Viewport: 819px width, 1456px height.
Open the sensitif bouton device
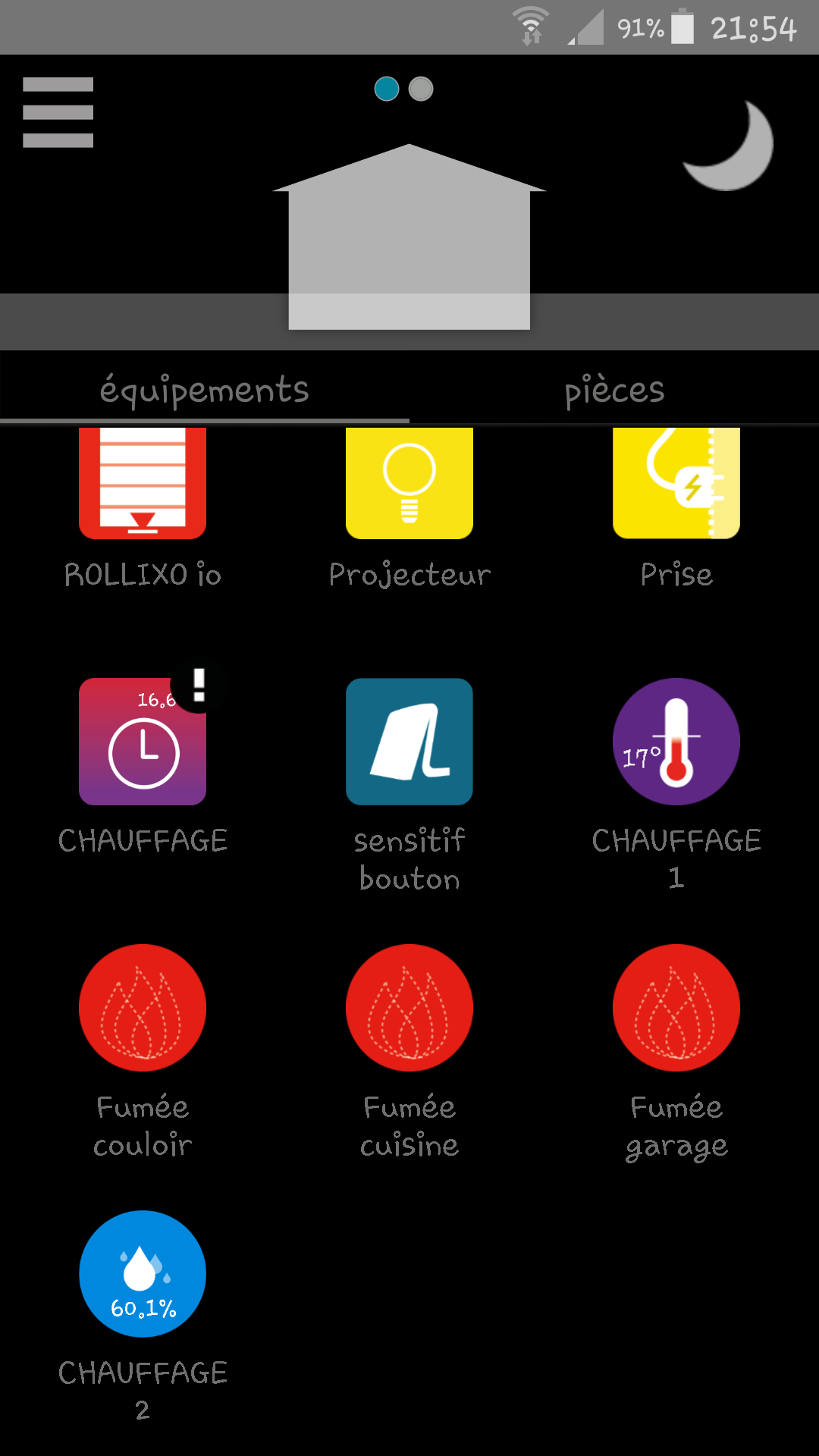coord(409,742)
